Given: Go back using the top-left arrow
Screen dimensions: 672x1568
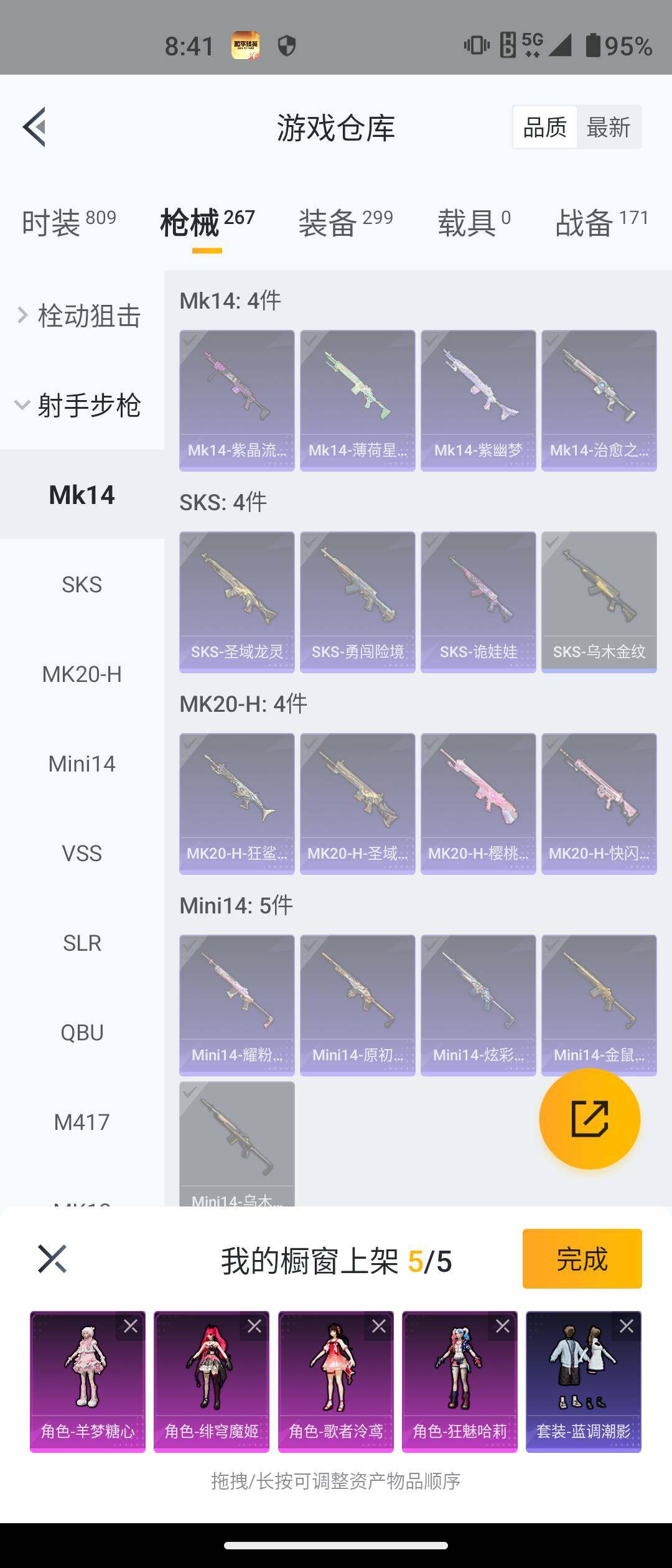Looking at the screenshot, I should click(35, 127).
